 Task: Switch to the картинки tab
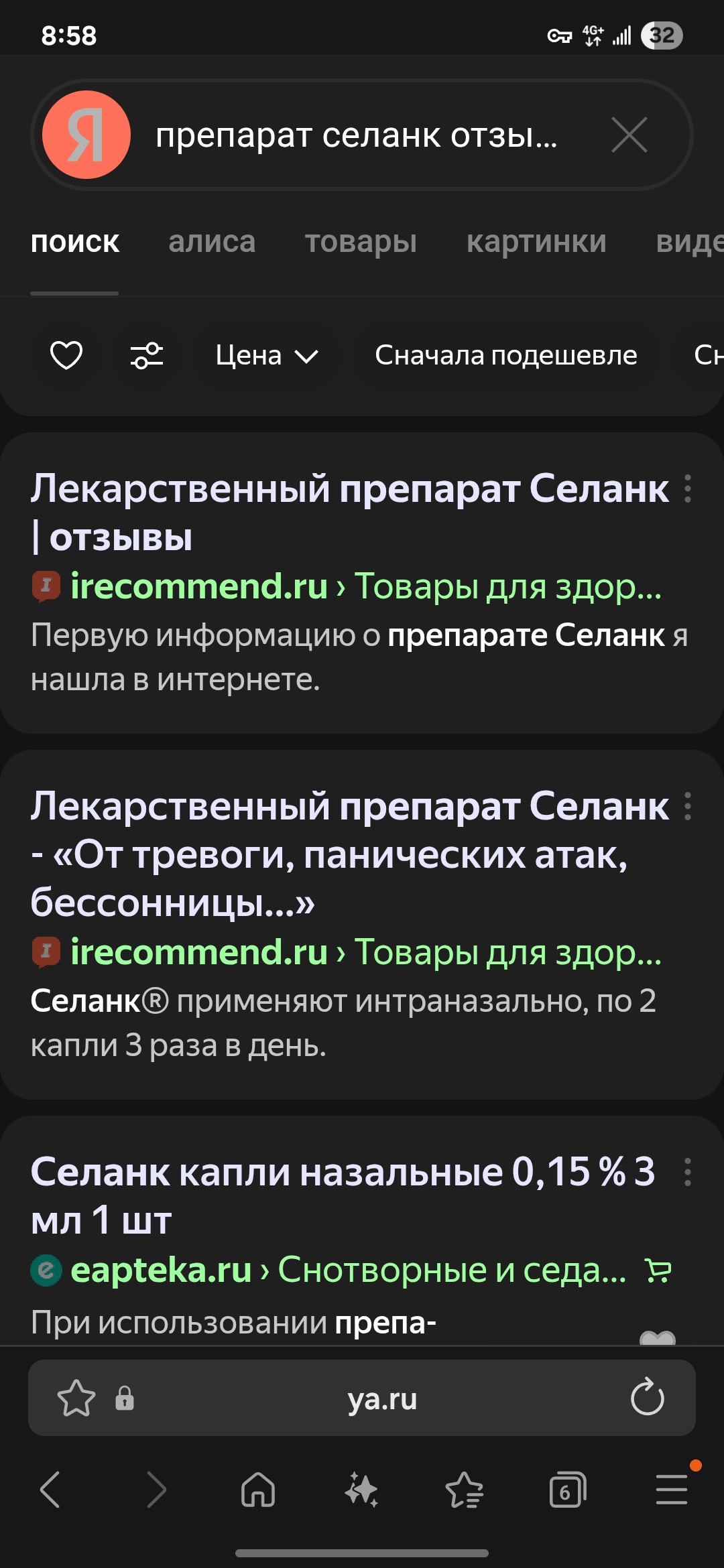(536, 242)
